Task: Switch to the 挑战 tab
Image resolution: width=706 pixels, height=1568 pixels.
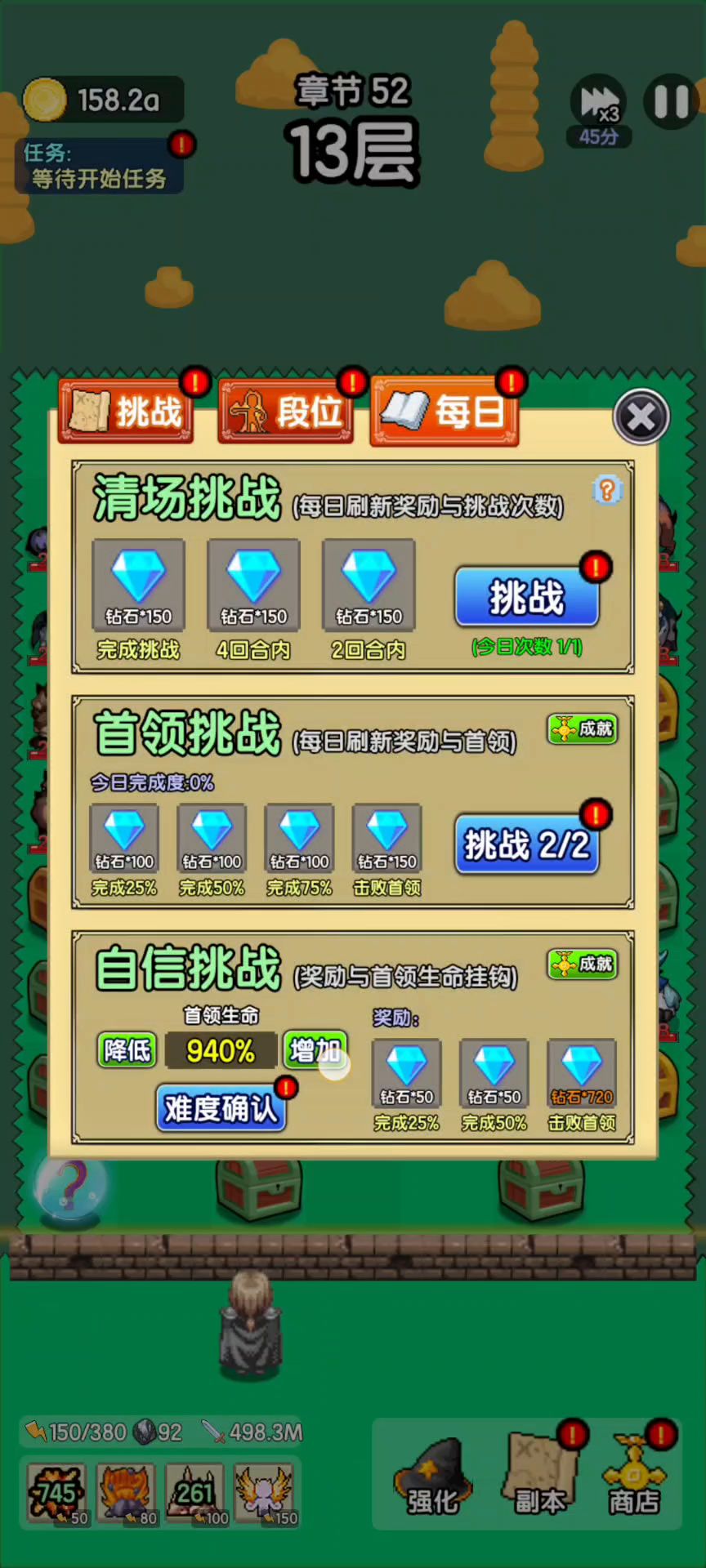Action: (x=126, y=411)
